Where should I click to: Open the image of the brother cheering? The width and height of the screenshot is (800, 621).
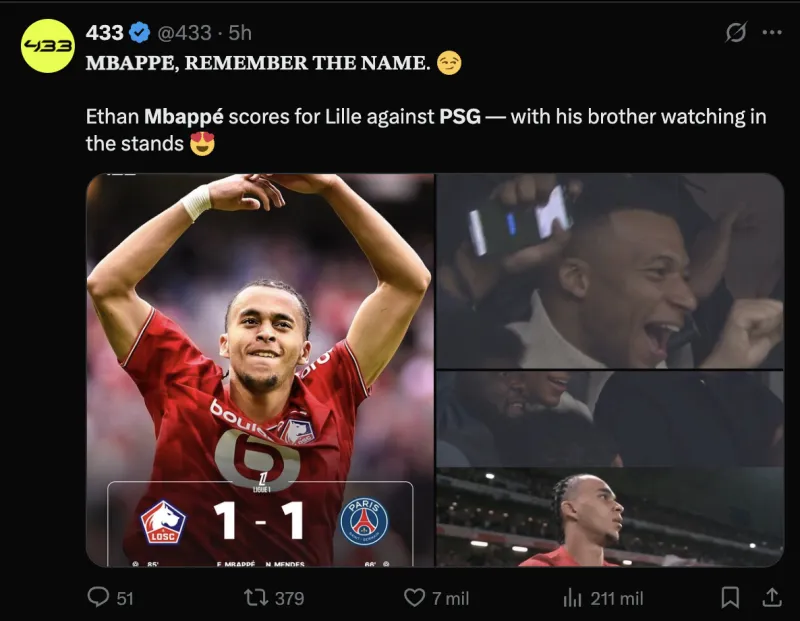[x=610, y=271]
